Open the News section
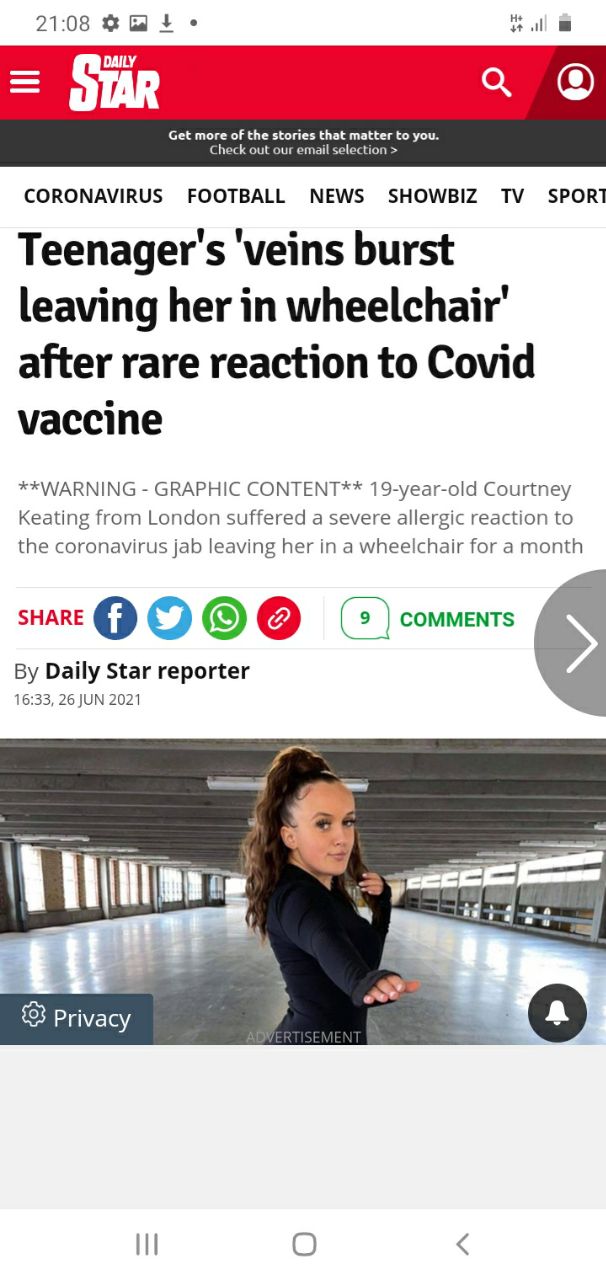The image size is (606, 1280). (x=336, y=196)
